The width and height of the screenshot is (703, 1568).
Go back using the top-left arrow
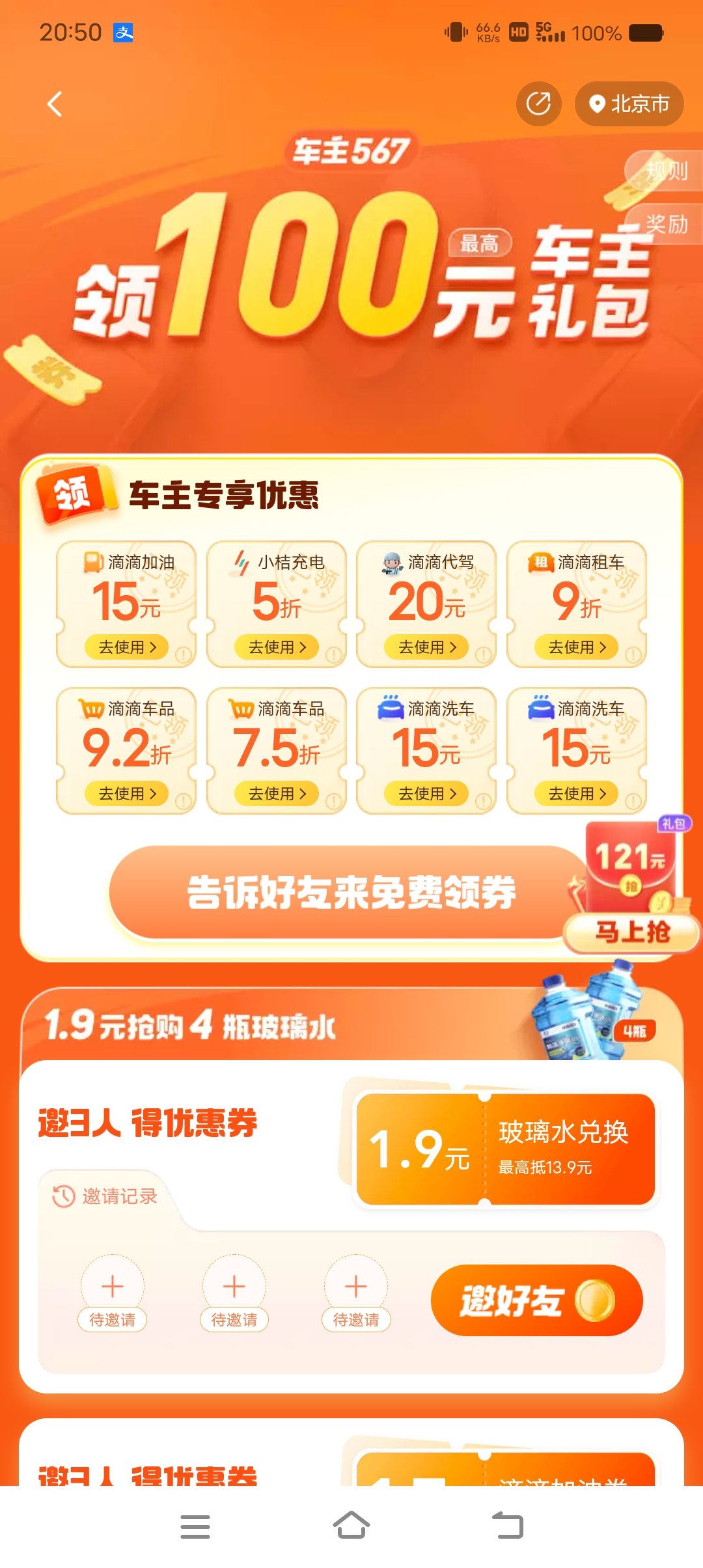tap(55, 104)
